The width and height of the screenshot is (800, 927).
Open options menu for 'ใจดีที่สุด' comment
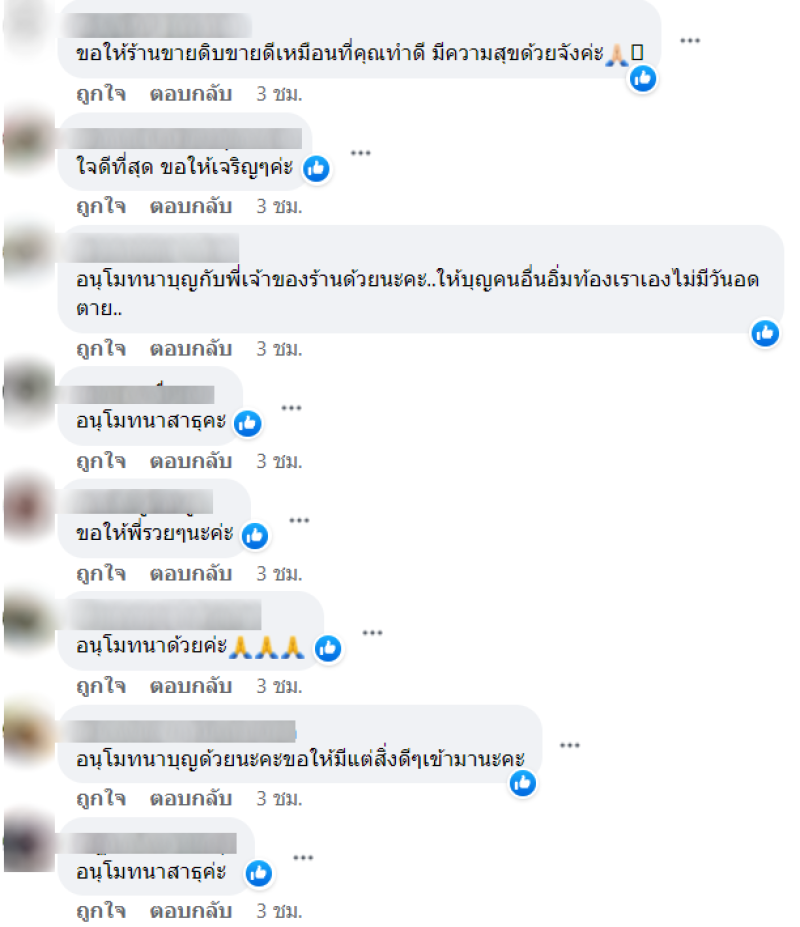pyautogui.click(x=360, y=153)
